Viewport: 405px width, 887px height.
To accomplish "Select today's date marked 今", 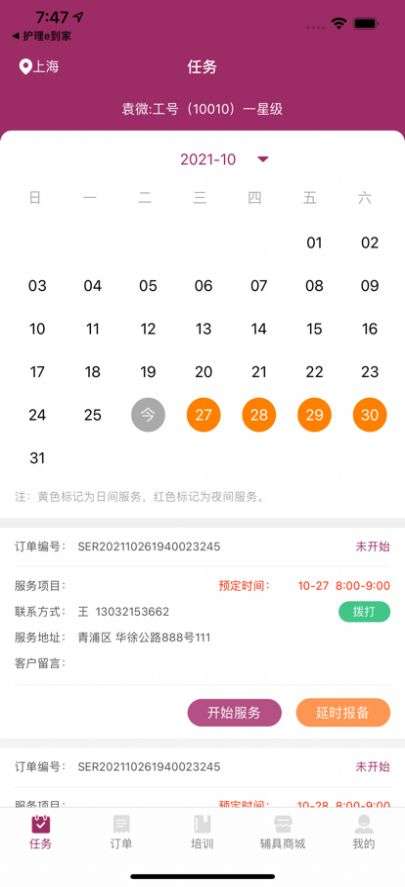I will point(148,415).
